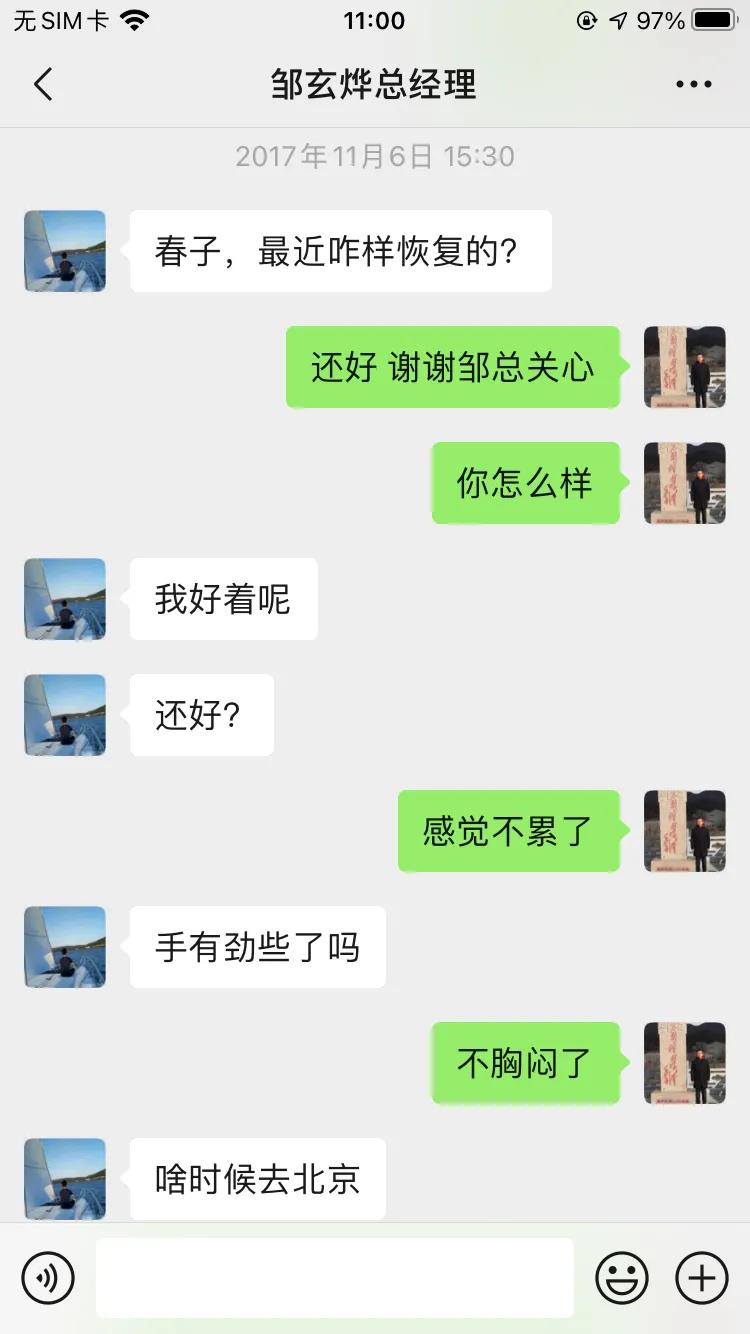Tap the voice message microphone icon
Image resolution: width=750 pixels, height=1334 pixels.
[50, 1277]
